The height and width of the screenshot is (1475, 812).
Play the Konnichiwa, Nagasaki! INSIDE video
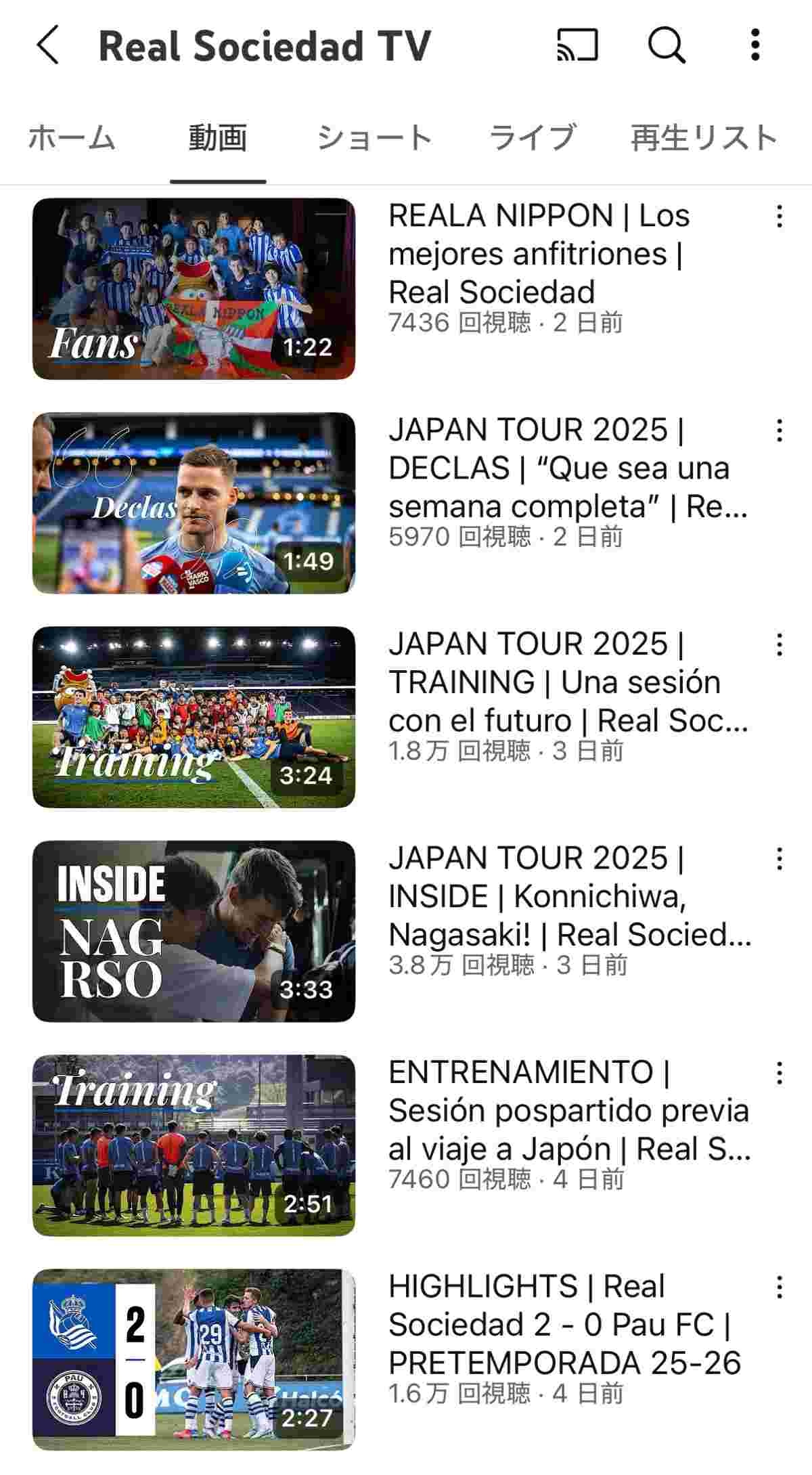pos(194,931)
